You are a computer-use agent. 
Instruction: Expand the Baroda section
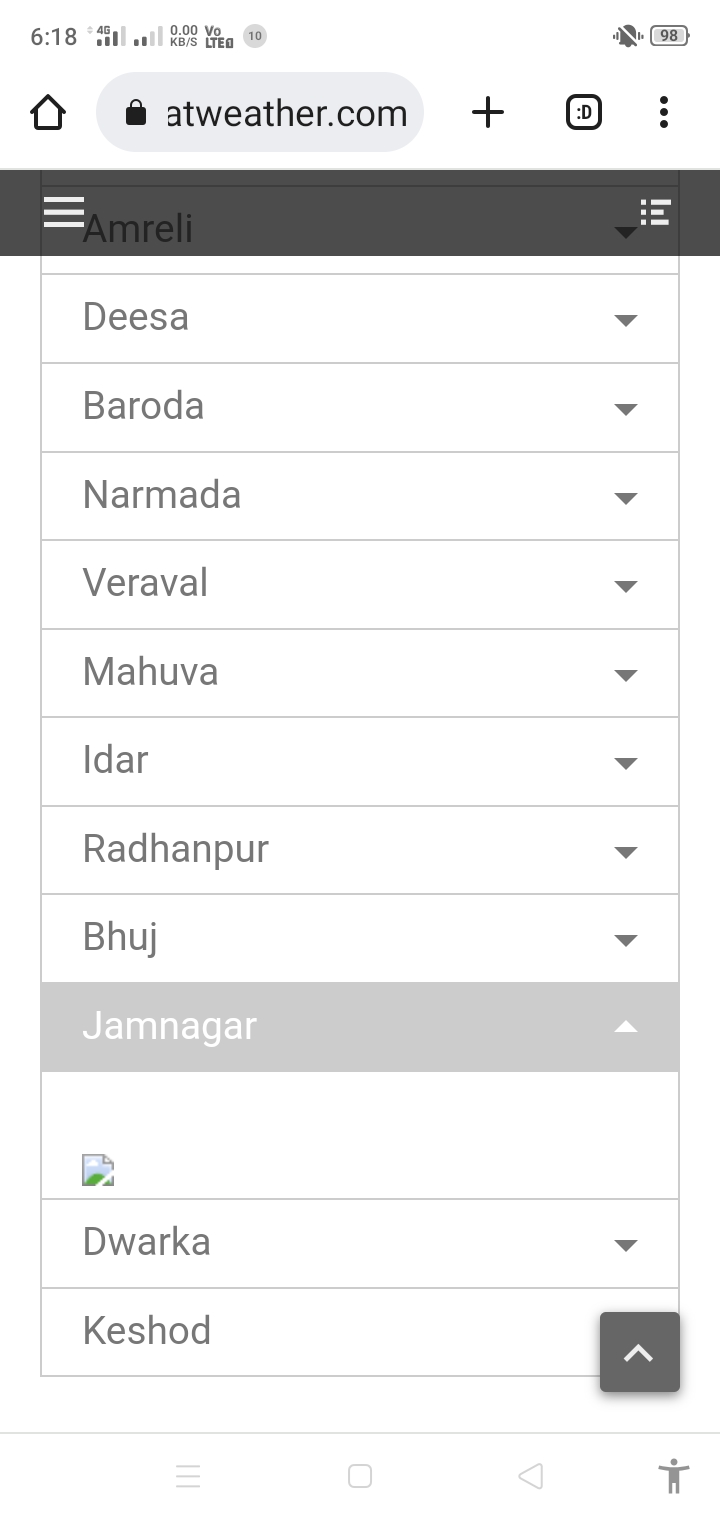click(x=360, y=407)
